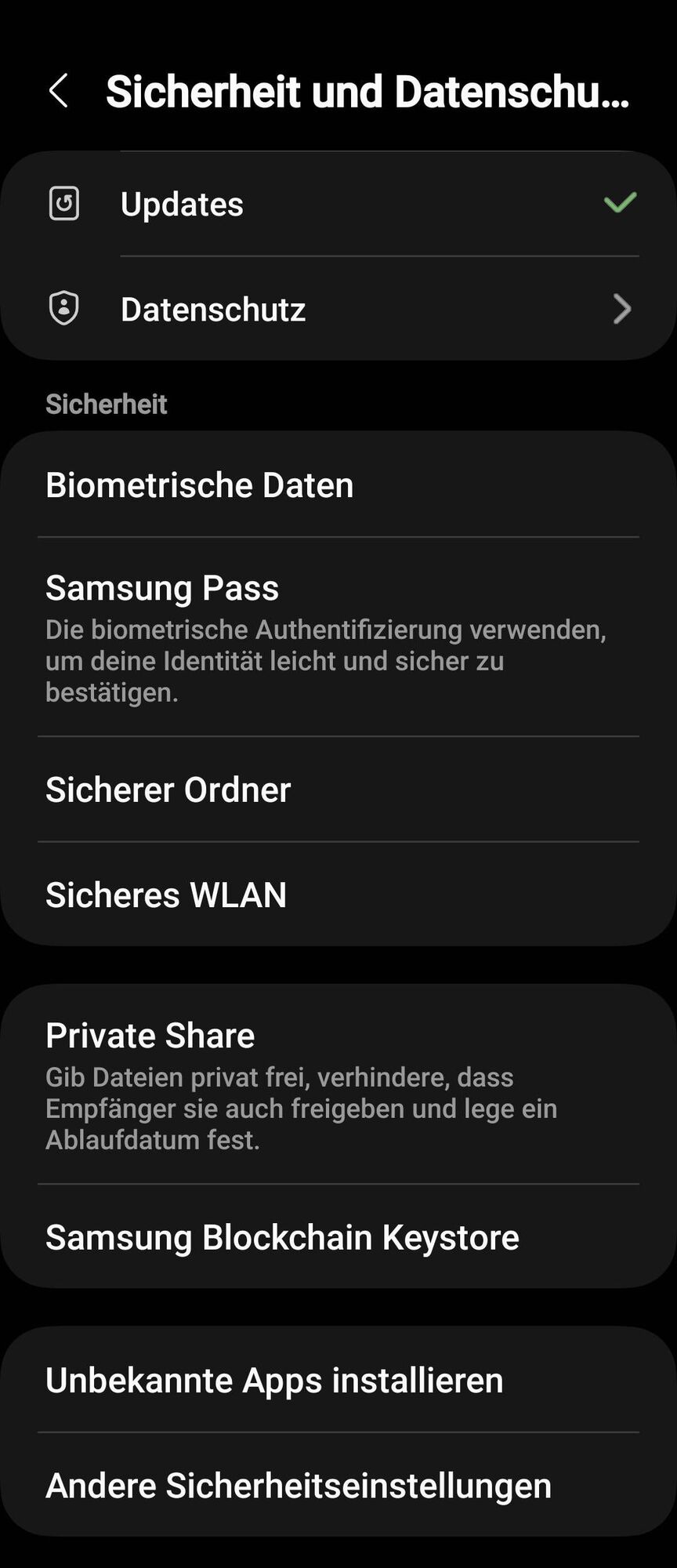The width and height of the screenshot is (677, 1568).
Task: Open Samsung Blockchain Keystore
Action: [282, 1237]
